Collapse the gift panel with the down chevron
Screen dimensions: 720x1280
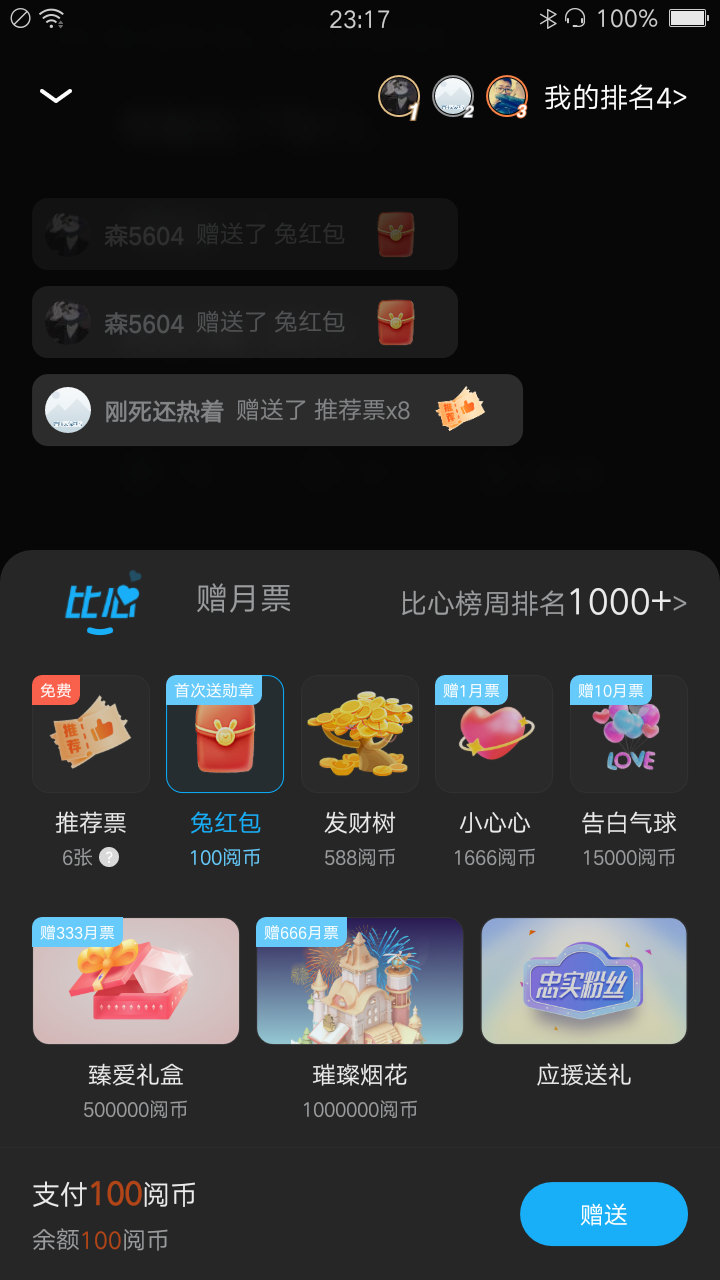pos(56,96)
